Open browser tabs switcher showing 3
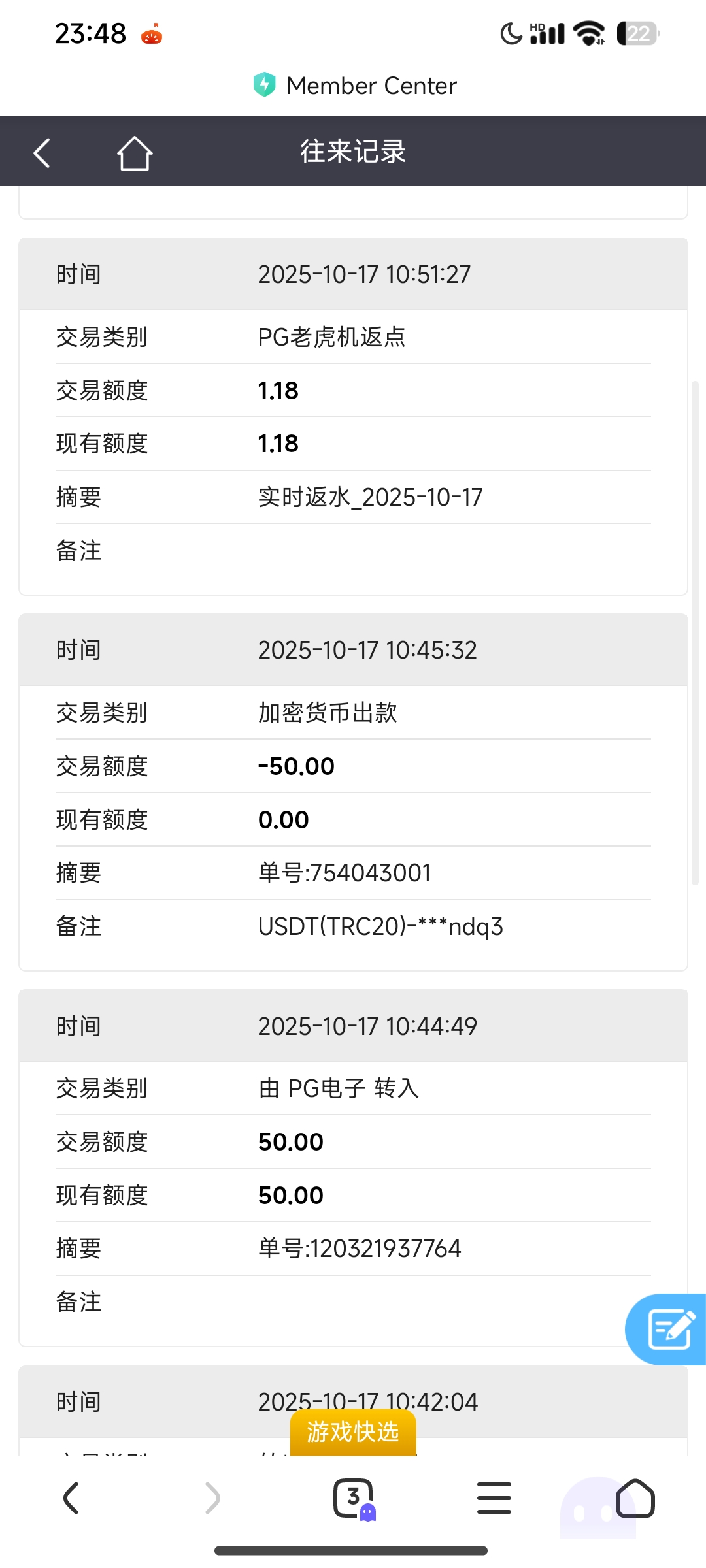The image size is (706, 1568). click(354, 1498)
